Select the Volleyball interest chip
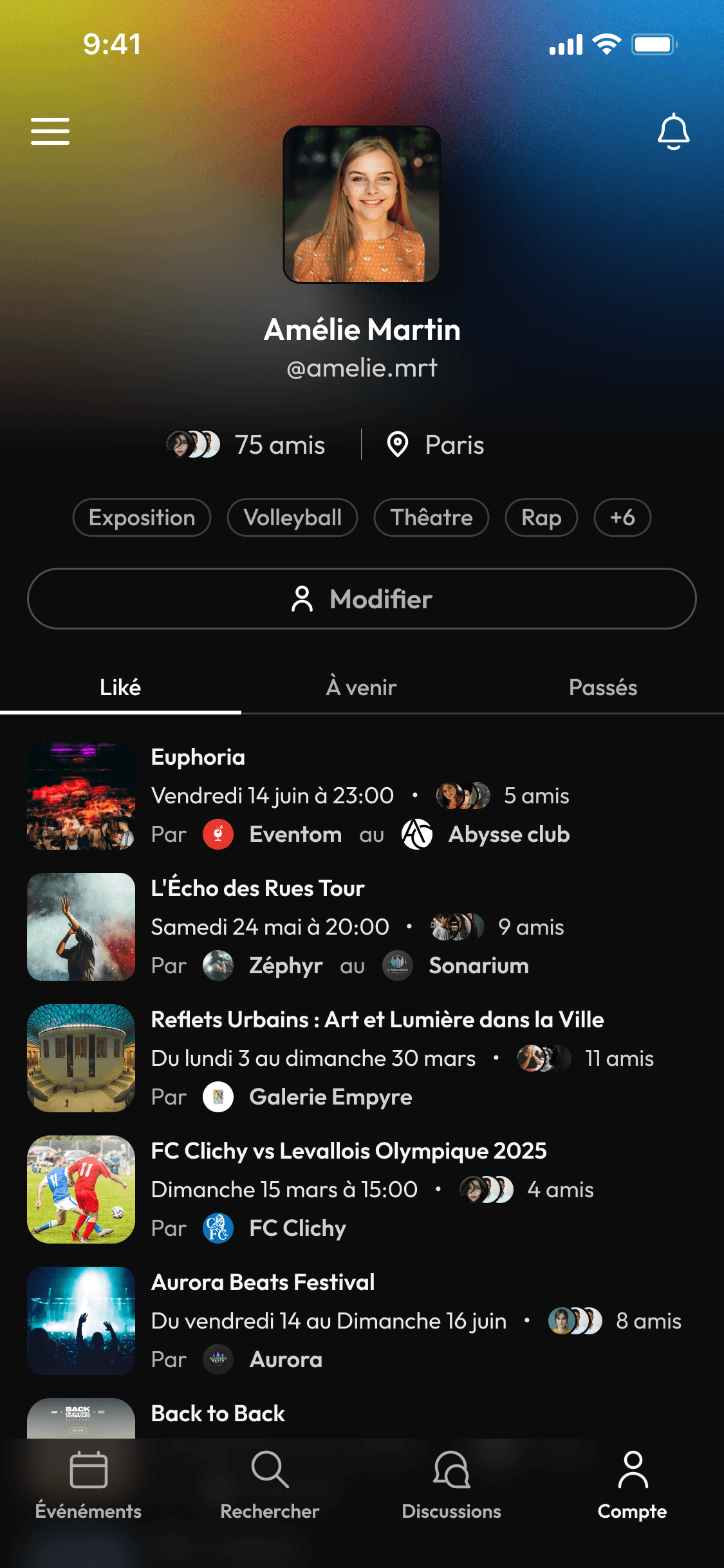 pyautogui.click(x=292, y=518)
